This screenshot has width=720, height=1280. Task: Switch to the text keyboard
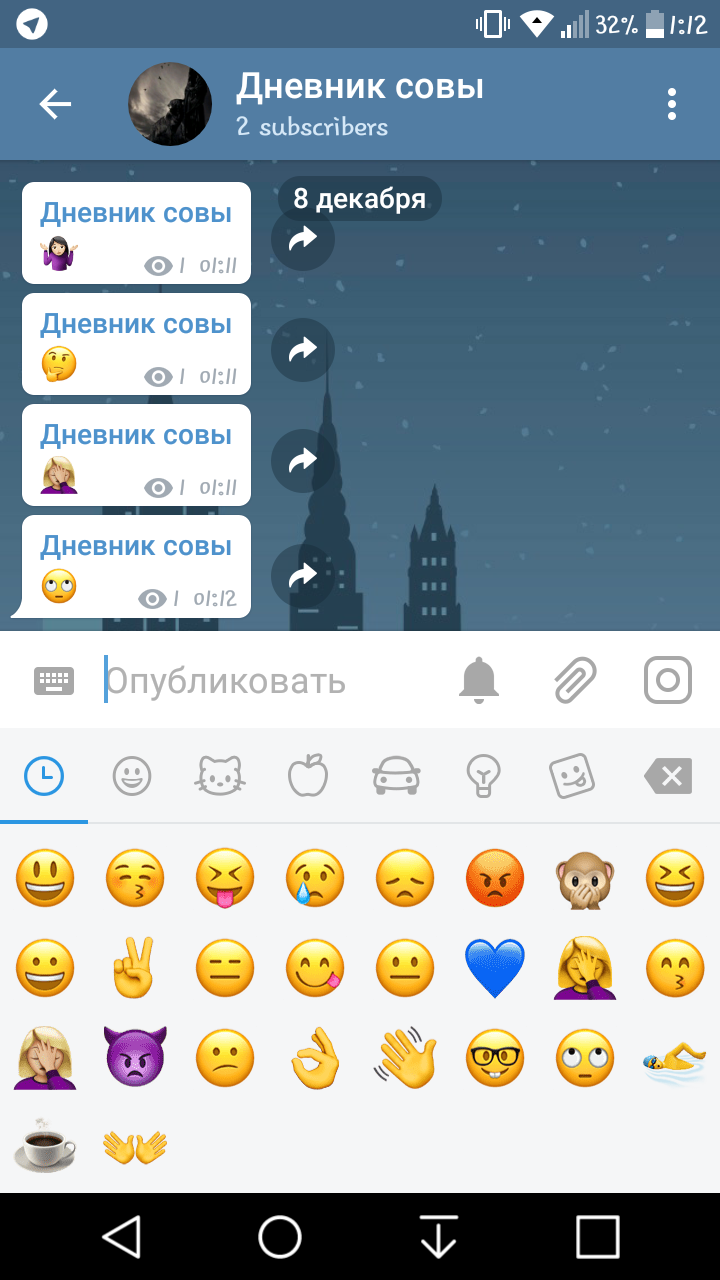[x=54, y=681]
